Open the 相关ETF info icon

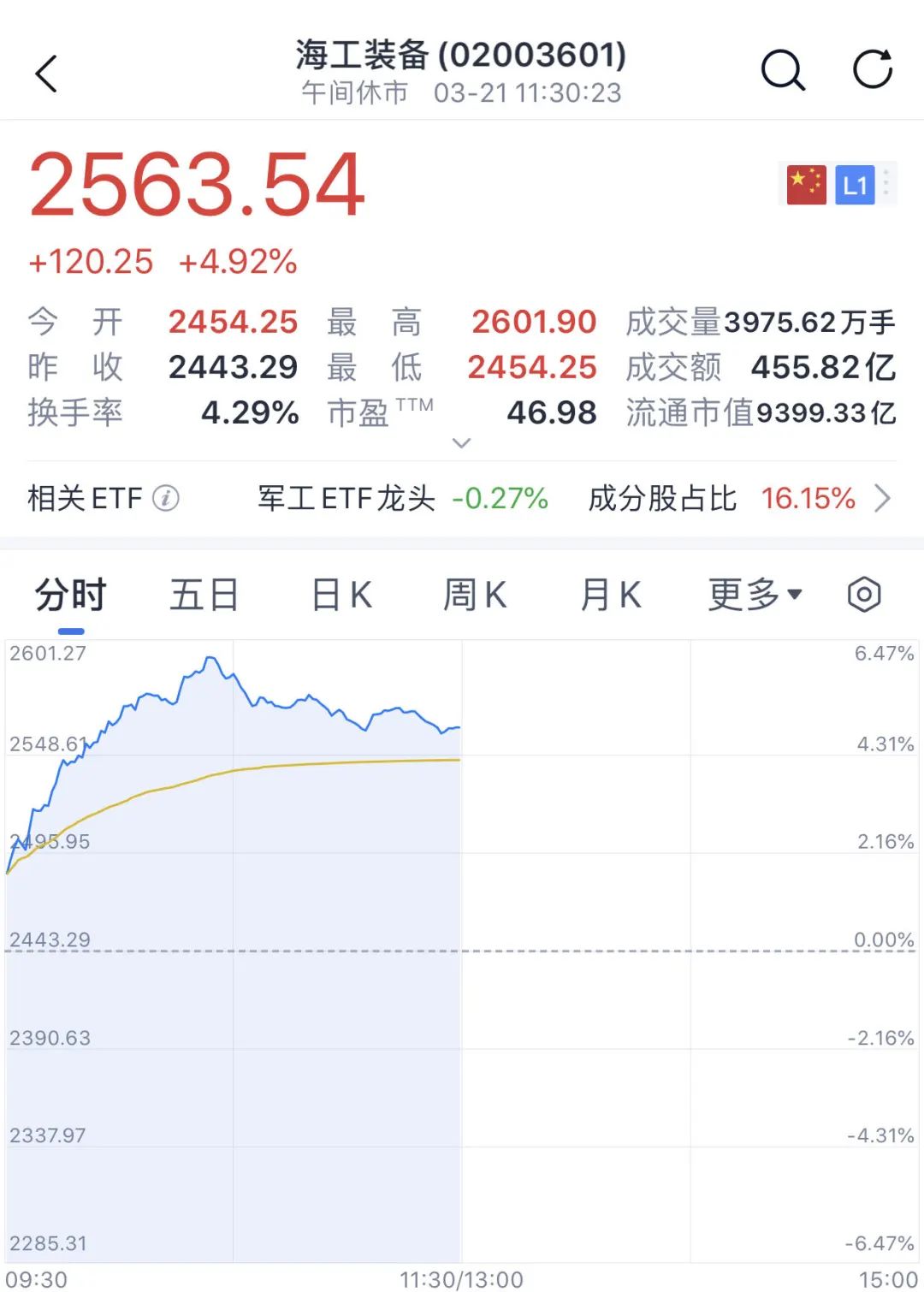click(166, 498)
